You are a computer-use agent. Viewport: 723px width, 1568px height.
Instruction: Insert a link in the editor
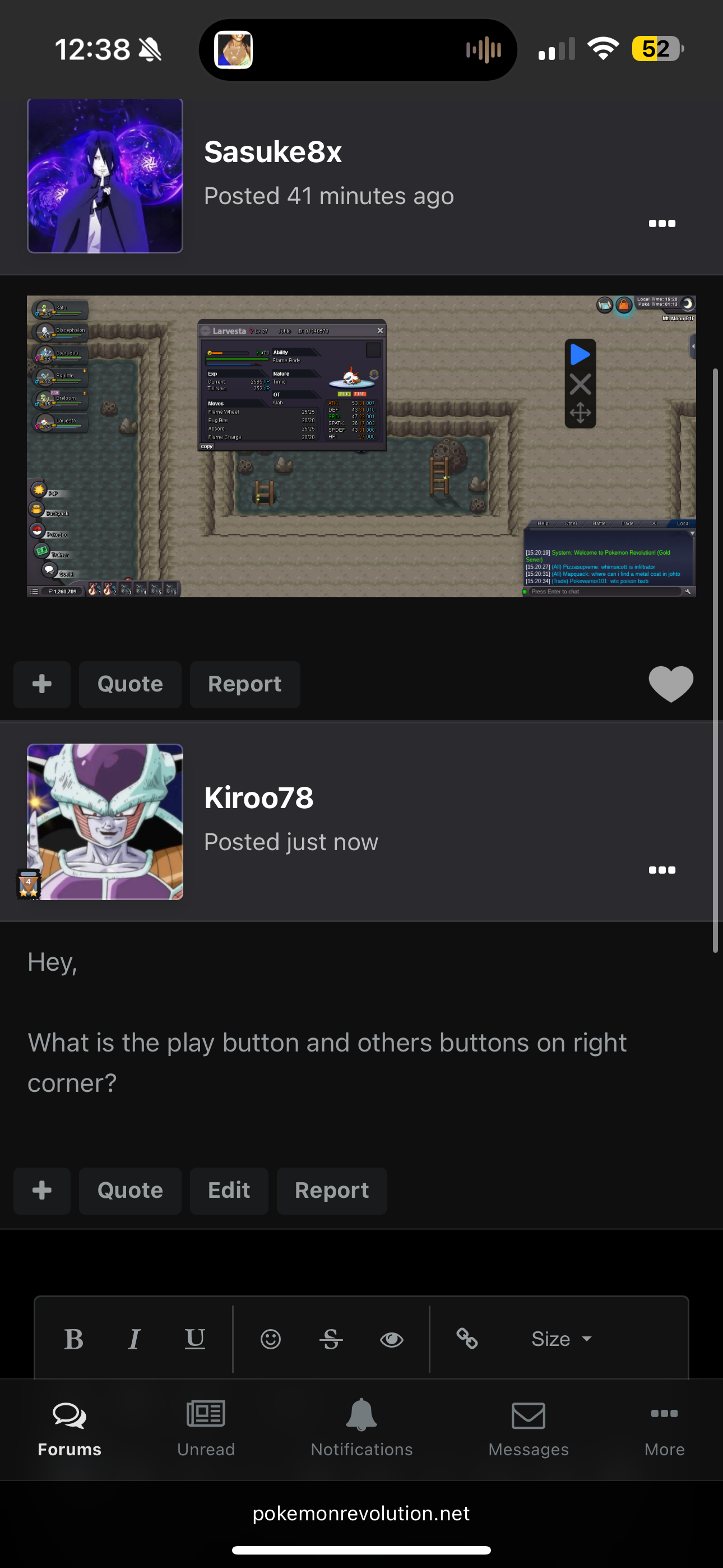pyautogui.click(x=467, y=1339)
